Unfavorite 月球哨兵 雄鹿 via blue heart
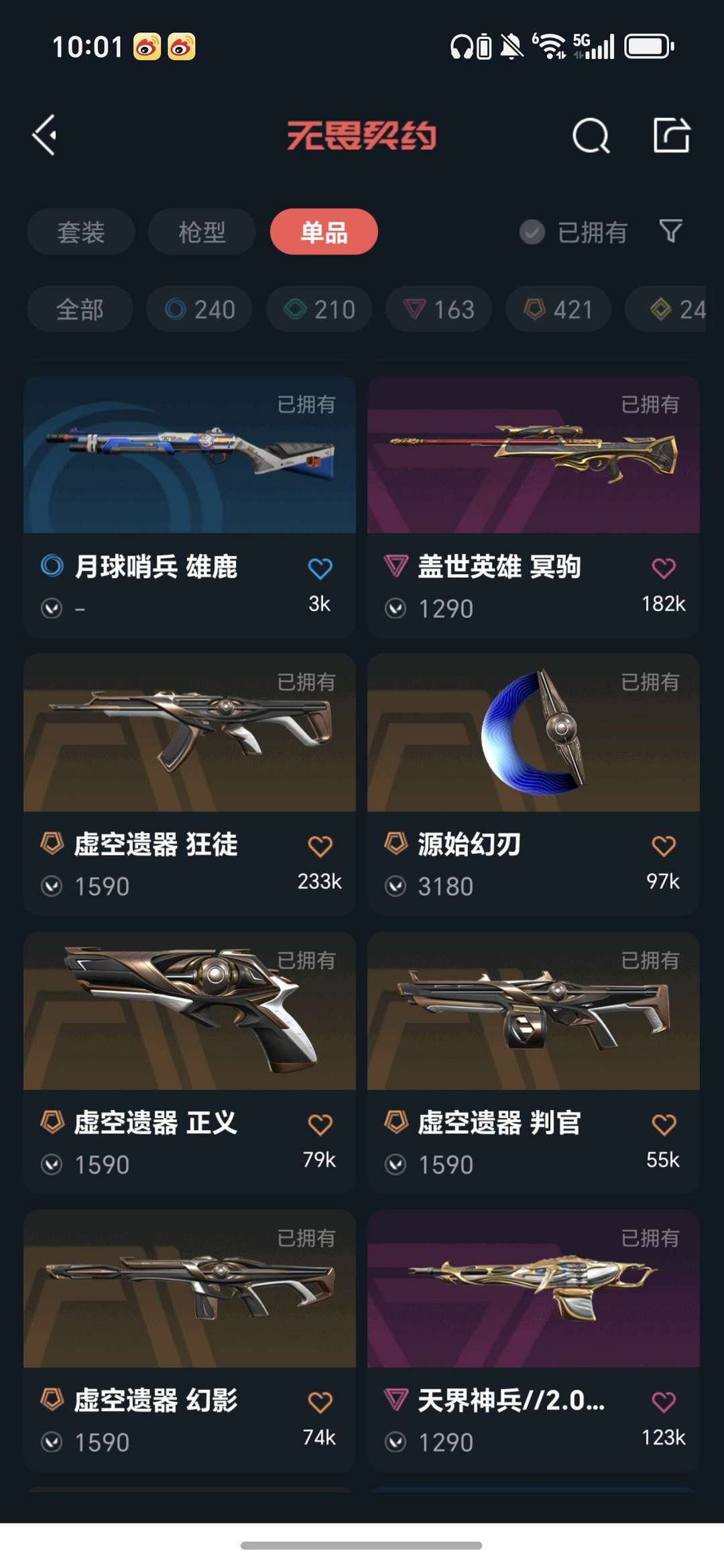The width and height of the screenshot is (724, 1568). [x=320, y=567]
